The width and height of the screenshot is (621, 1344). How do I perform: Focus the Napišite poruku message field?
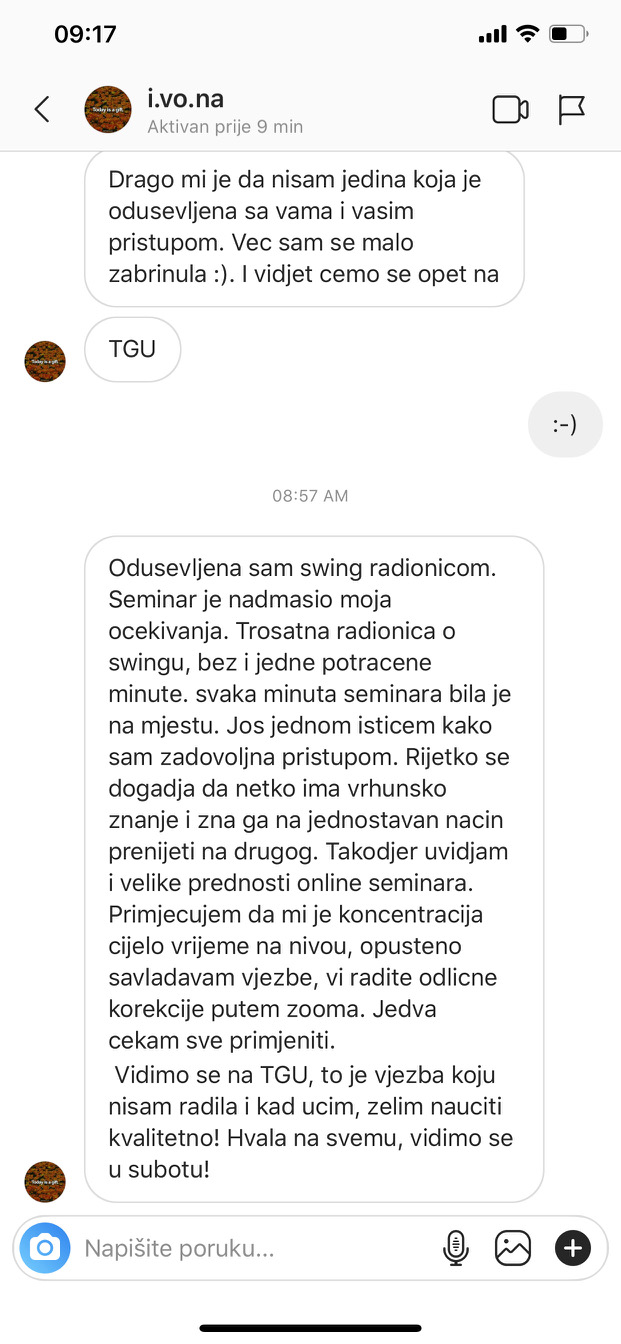pos(250,1248)
